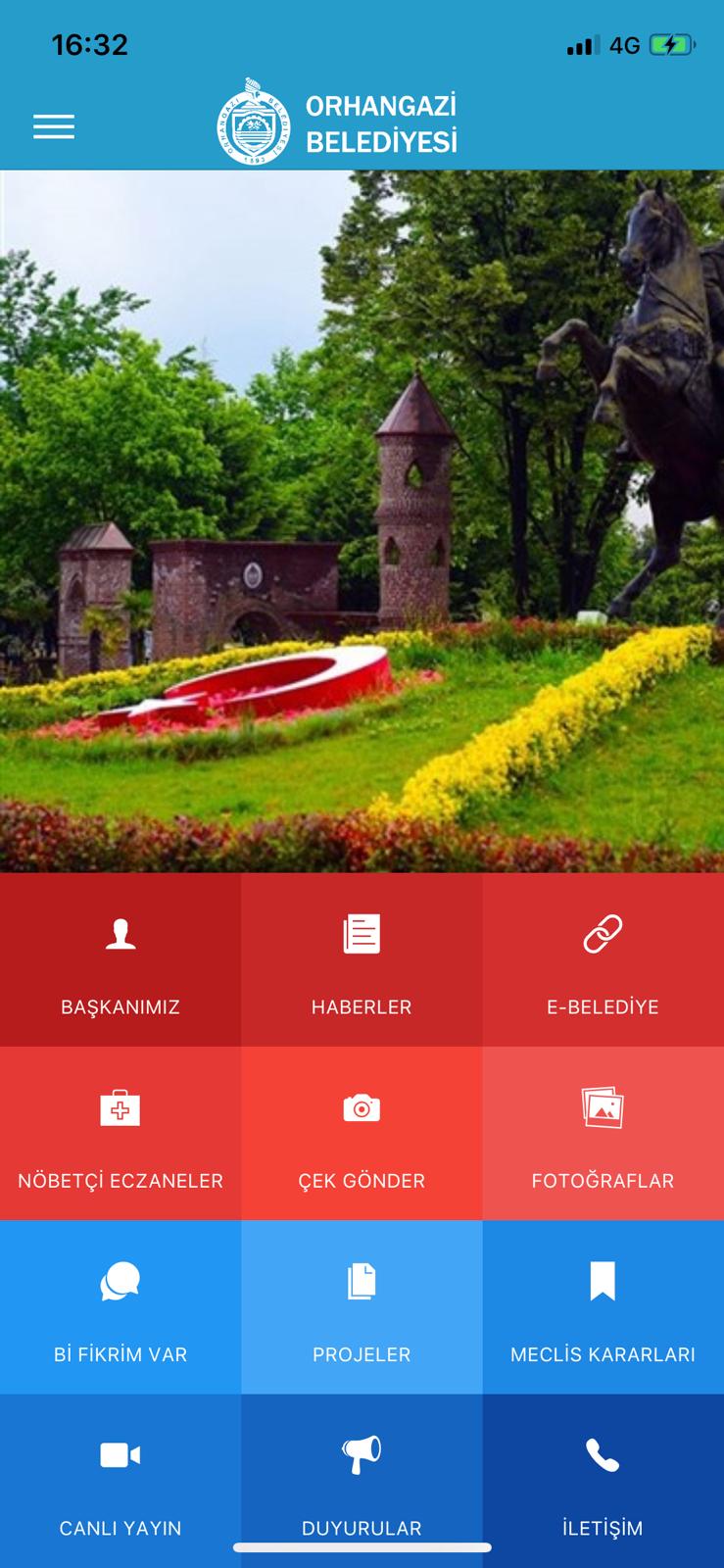Watch the Canlı Yayın live stream
The height and width of the screenshot is (1568, 724).
(x=121, y=1480)
